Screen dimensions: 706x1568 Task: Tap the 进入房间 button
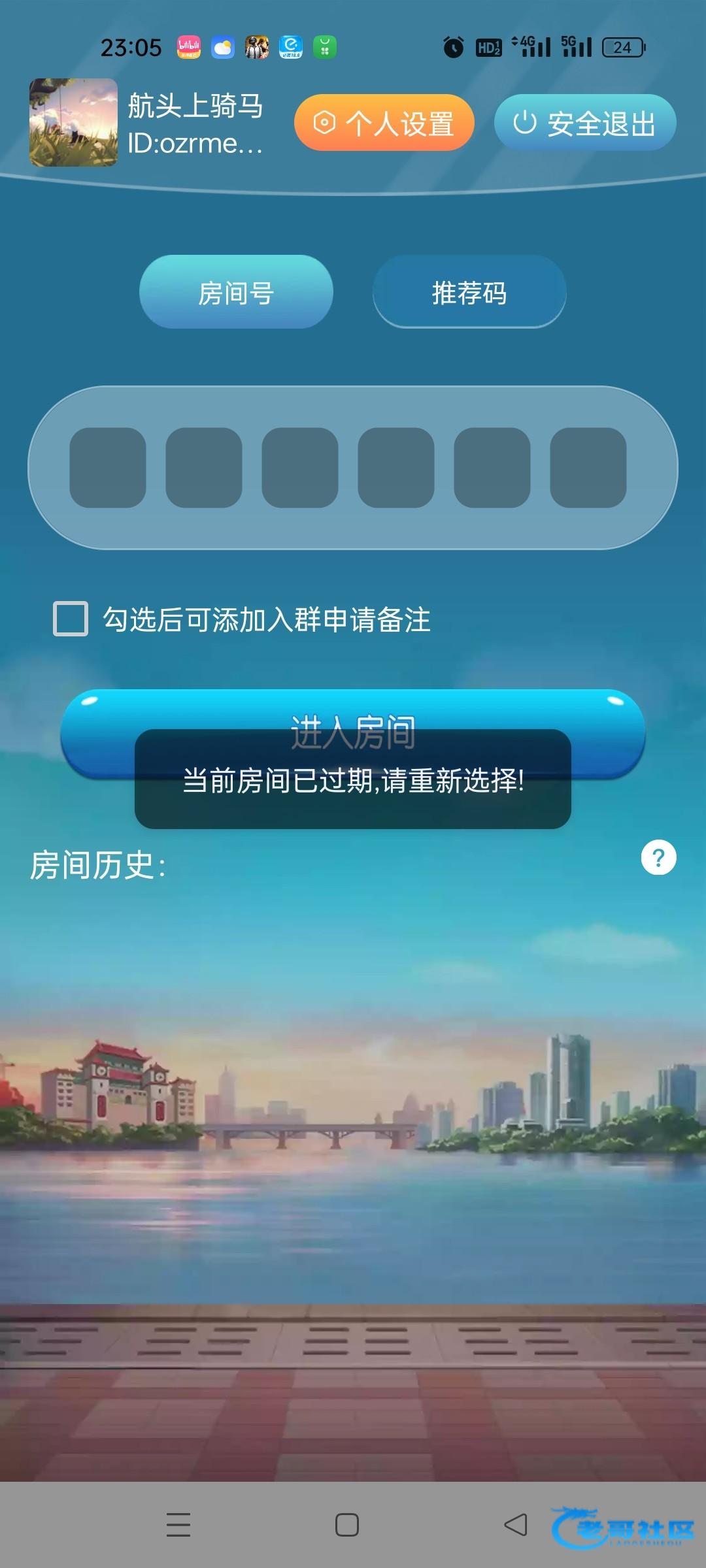point(353,711)
